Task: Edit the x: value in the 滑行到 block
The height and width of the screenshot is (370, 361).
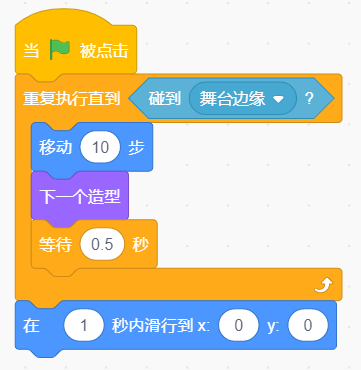Action: (239, 326)
